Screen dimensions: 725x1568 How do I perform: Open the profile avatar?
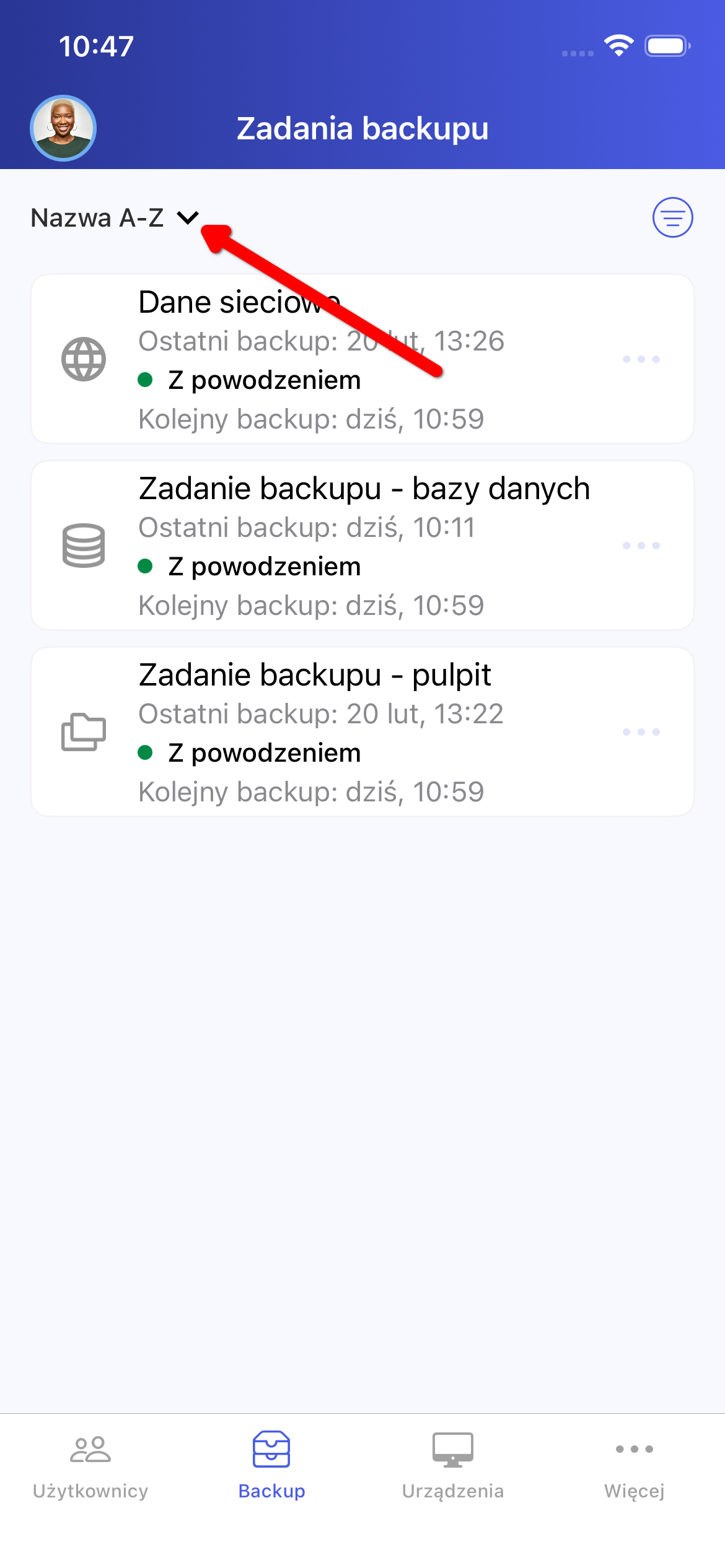tap(63, 128)
